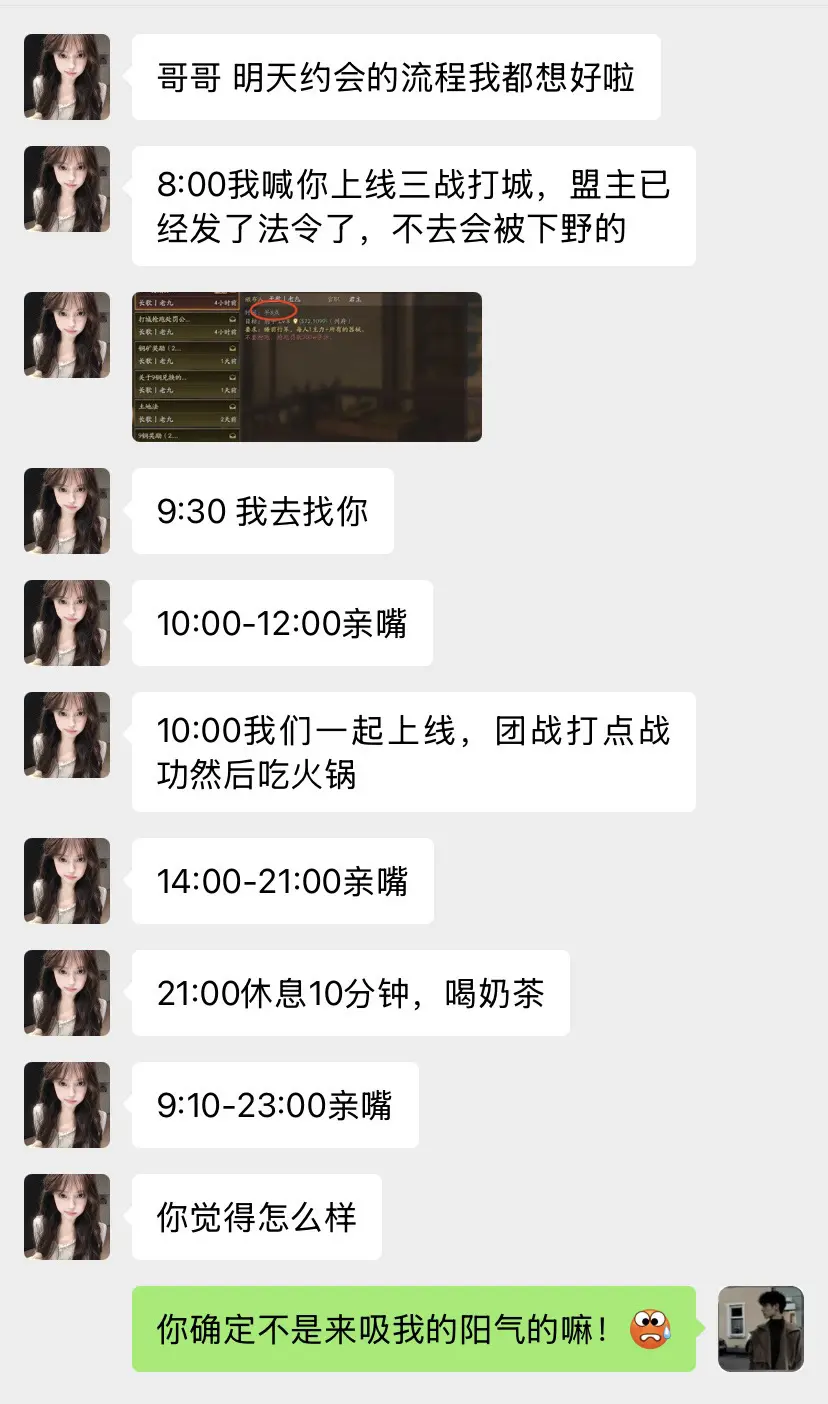Tap the avatar beside the shared game screenshot
This screenshot has width=828, height=1404.
point(66,335)
